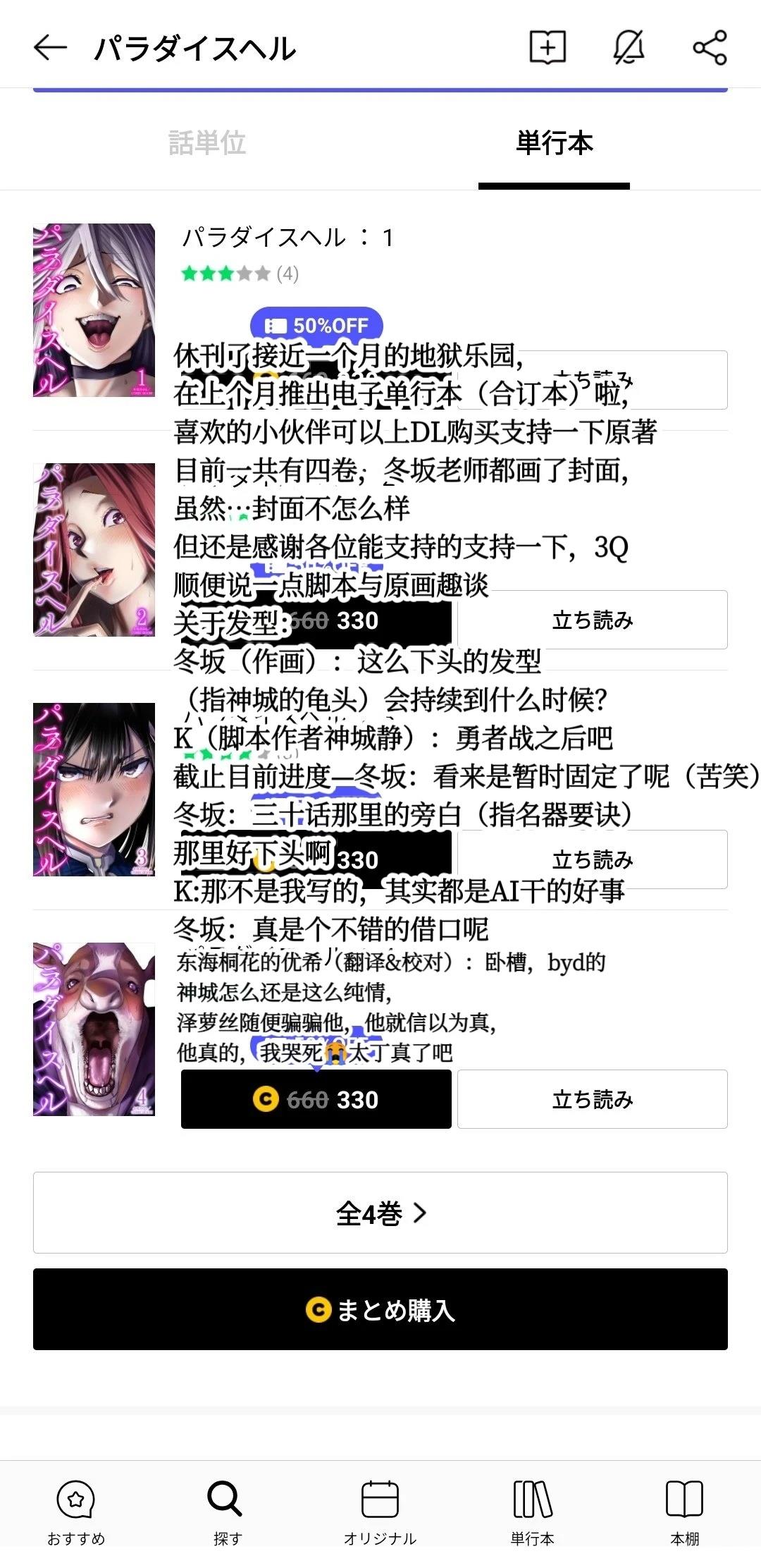Expand the 全4巻 volume list
This screenshot has height=1568, width=761.
(380, 1213)
